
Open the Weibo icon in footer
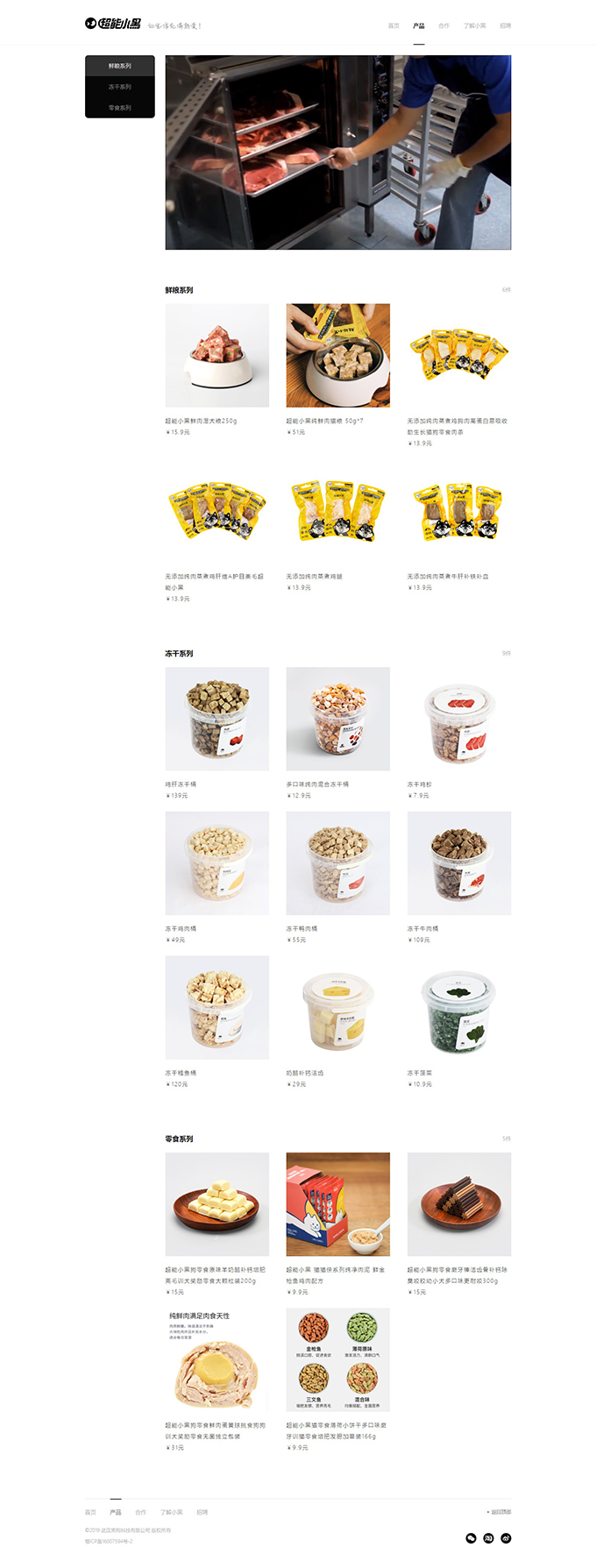coord(506,1537)
